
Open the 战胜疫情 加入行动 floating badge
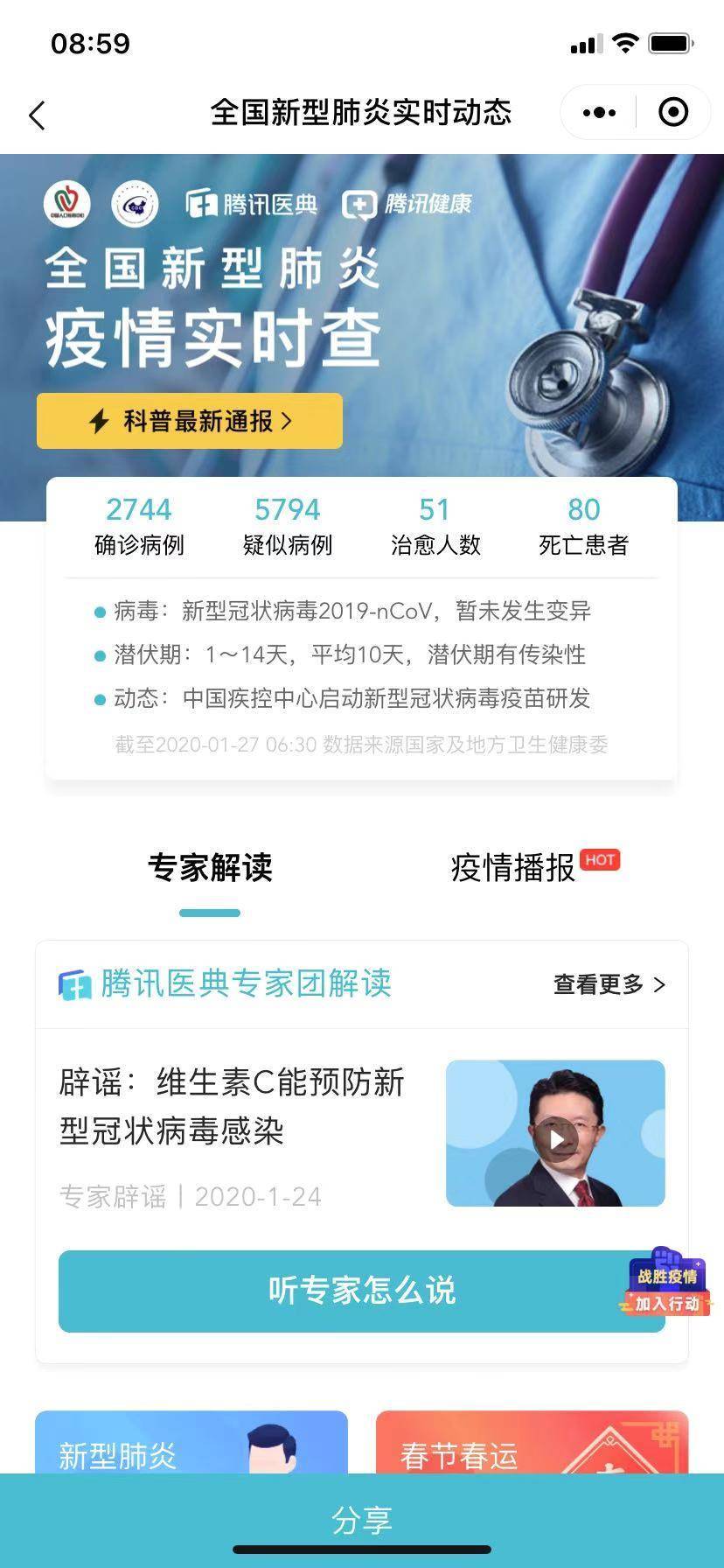[x=666, y=1281]
